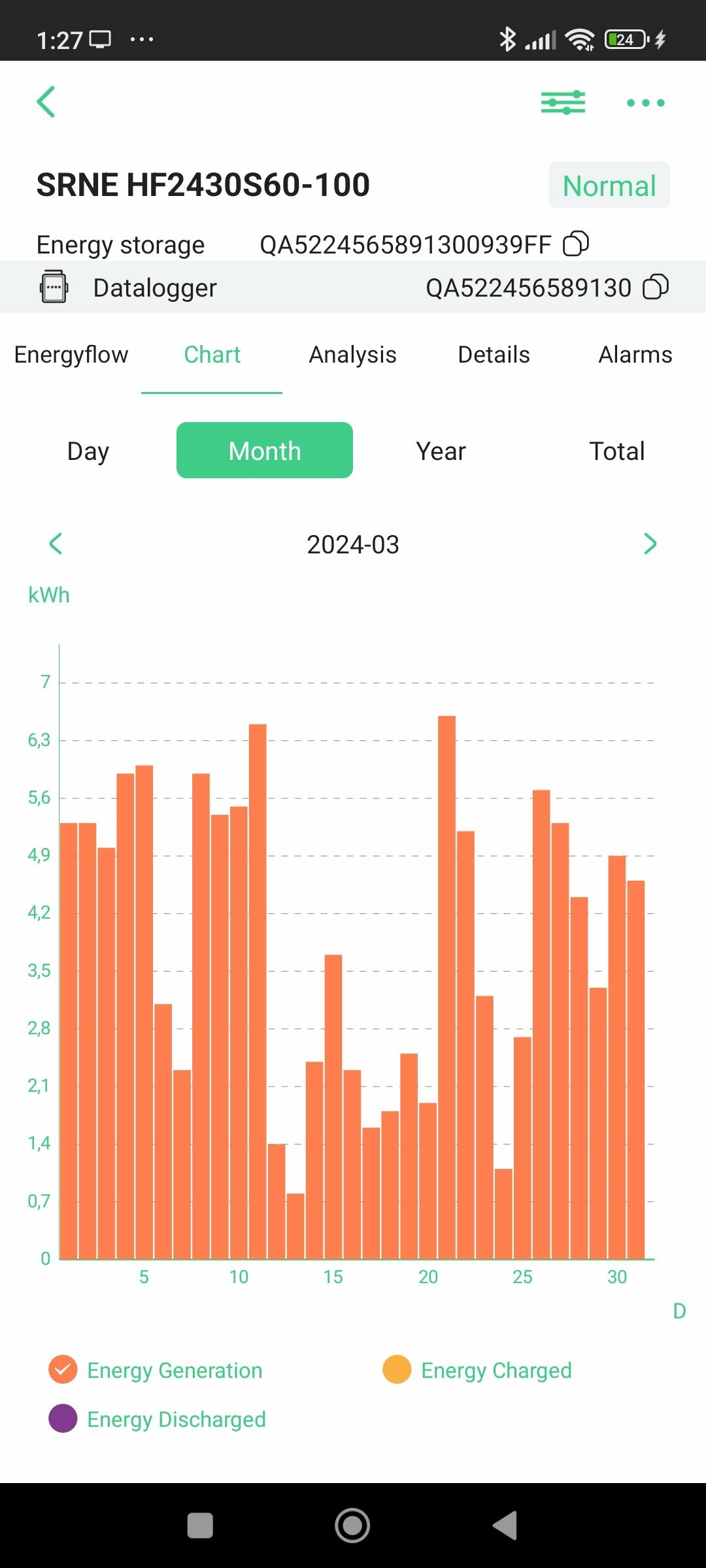Show the Total chart range
The width and height of the screenshot is (706, 1568).
point(617,451)
